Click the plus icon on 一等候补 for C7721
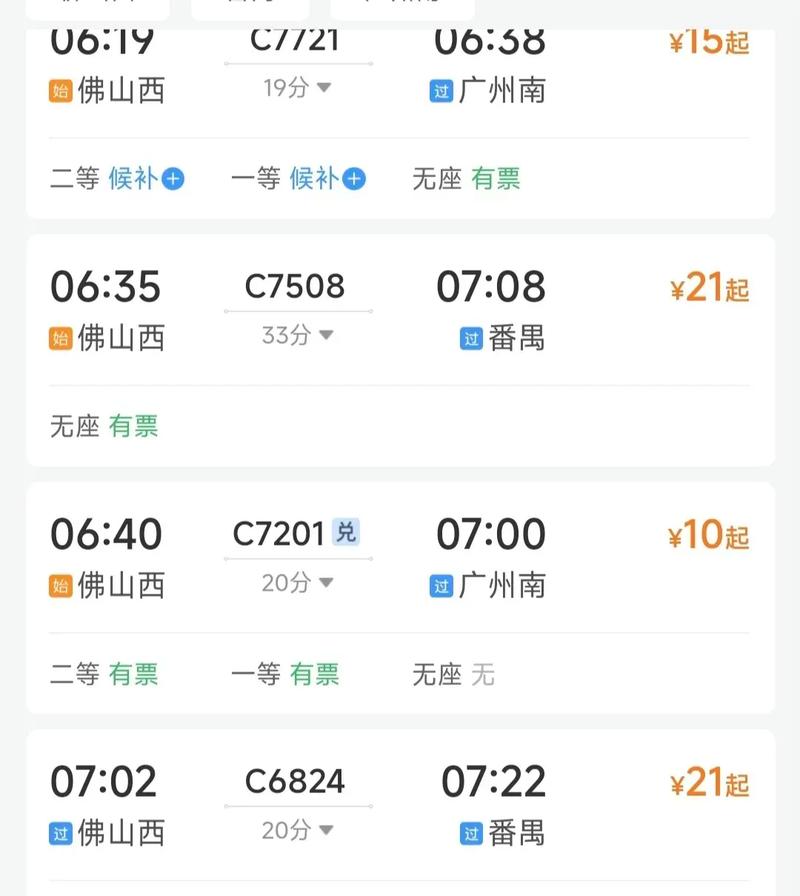The height and width of the screenshot is (896, 800). [352, 178]
